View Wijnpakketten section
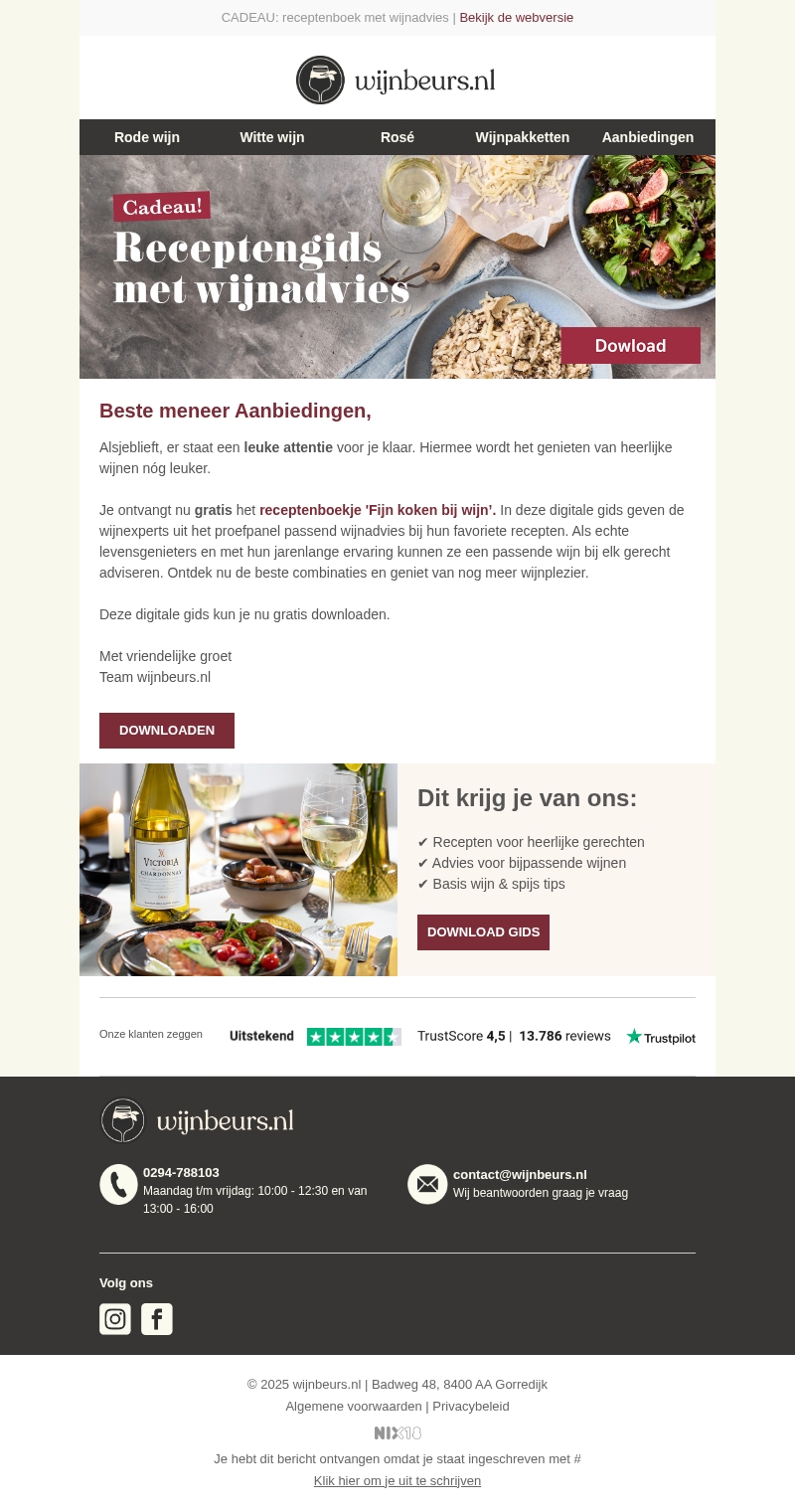Screen dimensions: 795x1512 click(523, 137)
